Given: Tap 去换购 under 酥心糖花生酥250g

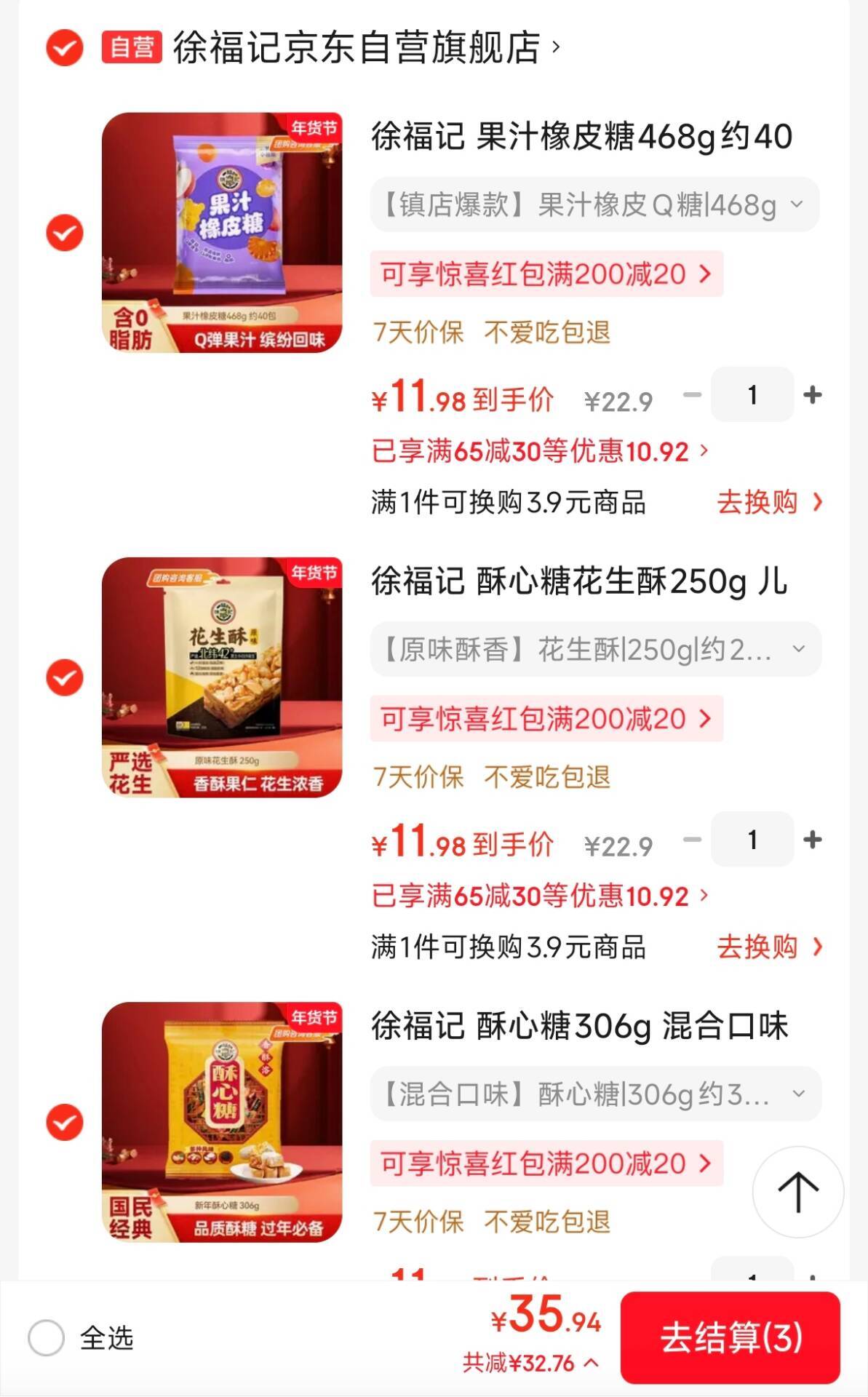Looking at the screenshot, I should 769,947.
